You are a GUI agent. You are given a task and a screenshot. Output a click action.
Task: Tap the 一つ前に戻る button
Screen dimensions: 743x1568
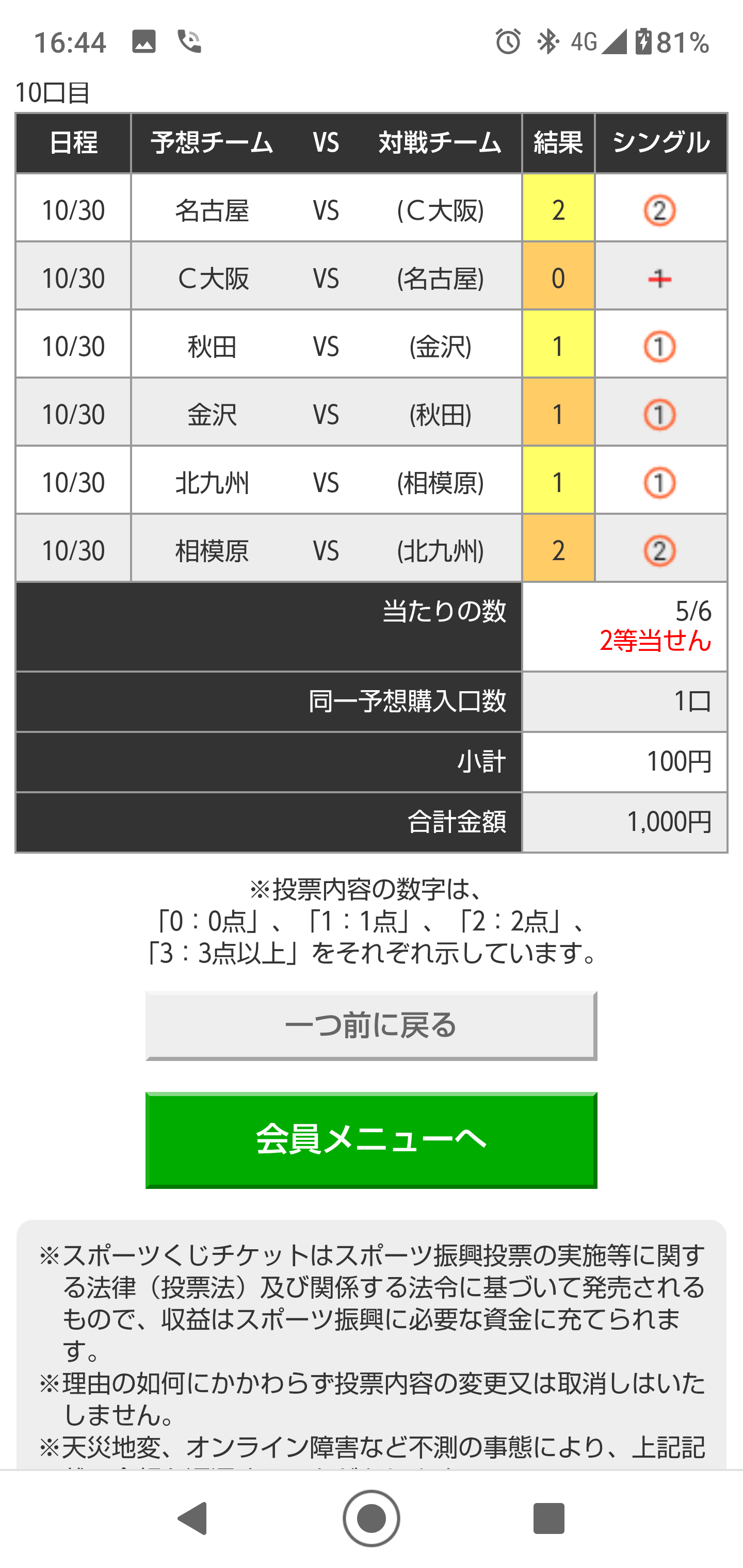tap(371, 1026)
